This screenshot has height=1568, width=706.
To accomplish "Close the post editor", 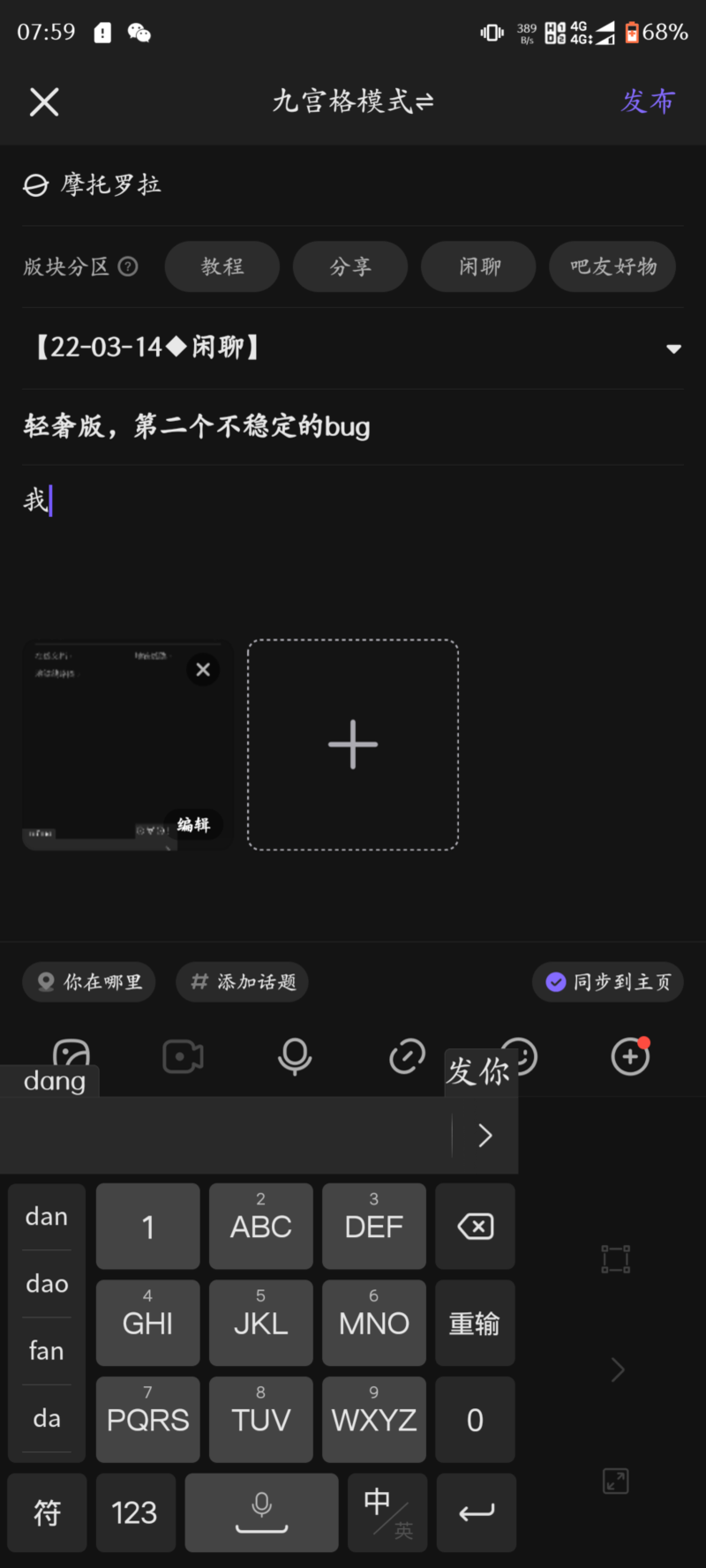I will pos(44,102).
